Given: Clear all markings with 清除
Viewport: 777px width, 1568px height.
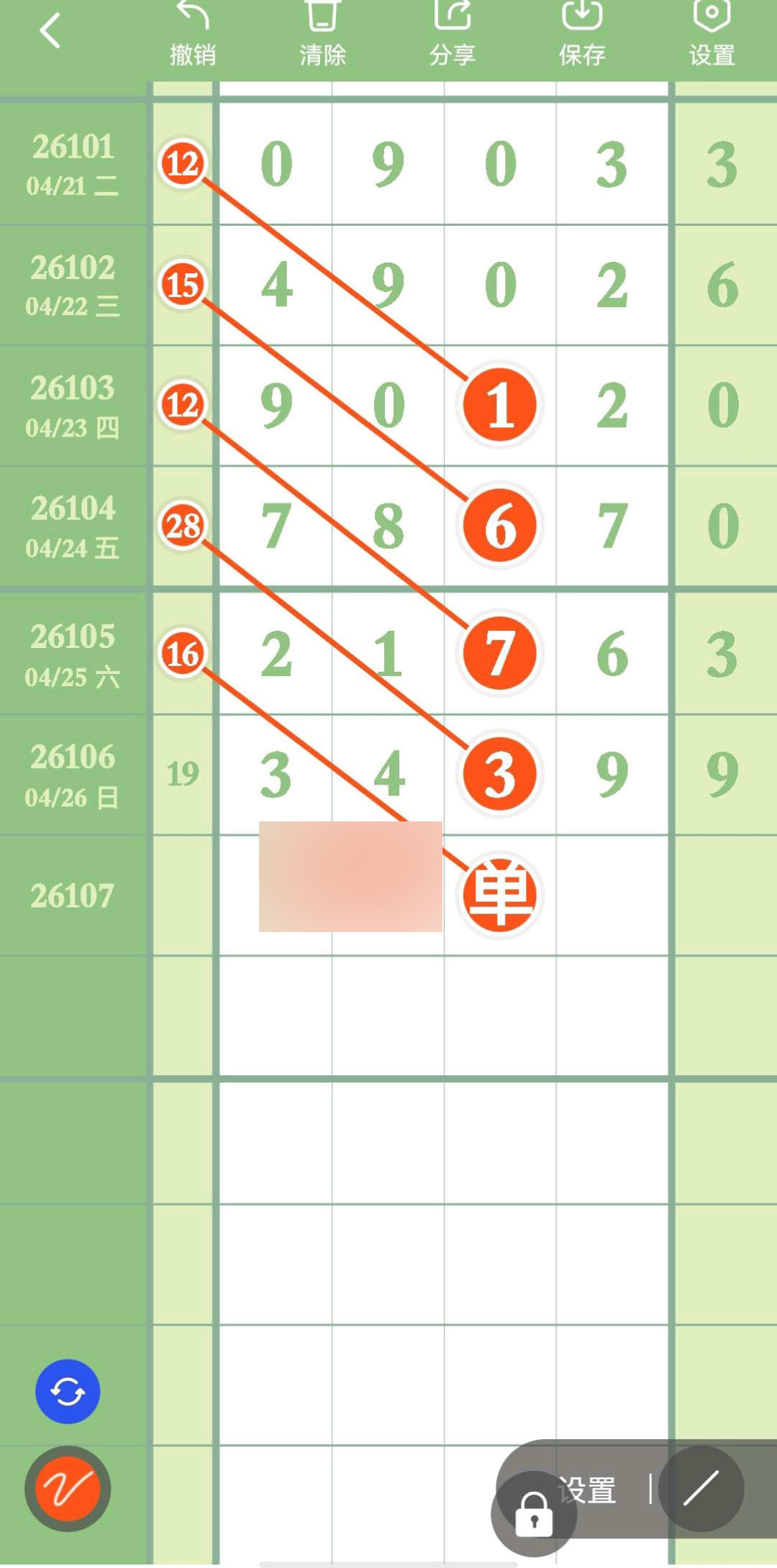Looking at the screenshot, I should pyautogui.click(x=322, y=35).
